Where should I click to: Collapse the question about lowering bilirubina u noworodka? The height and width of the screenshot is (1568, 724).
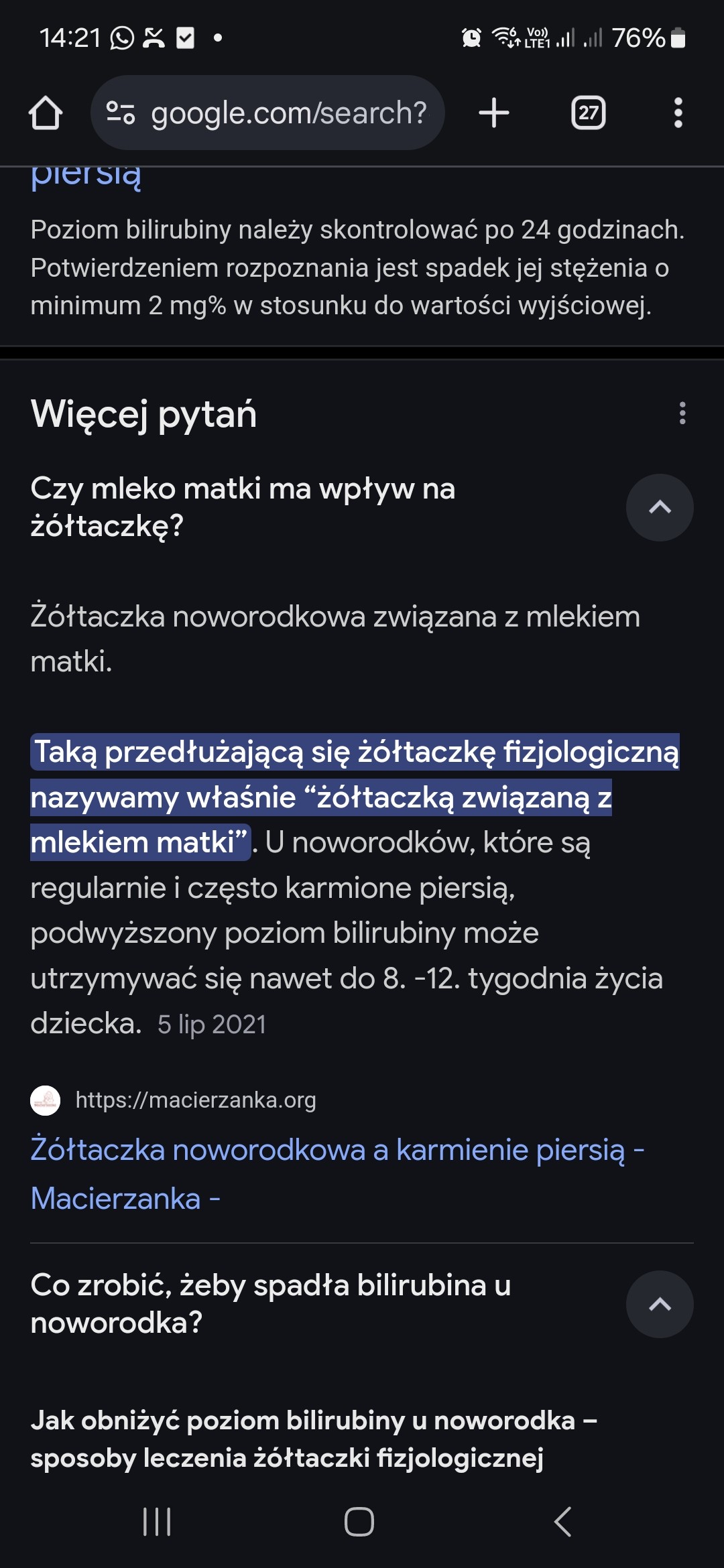pos(660,1304)
